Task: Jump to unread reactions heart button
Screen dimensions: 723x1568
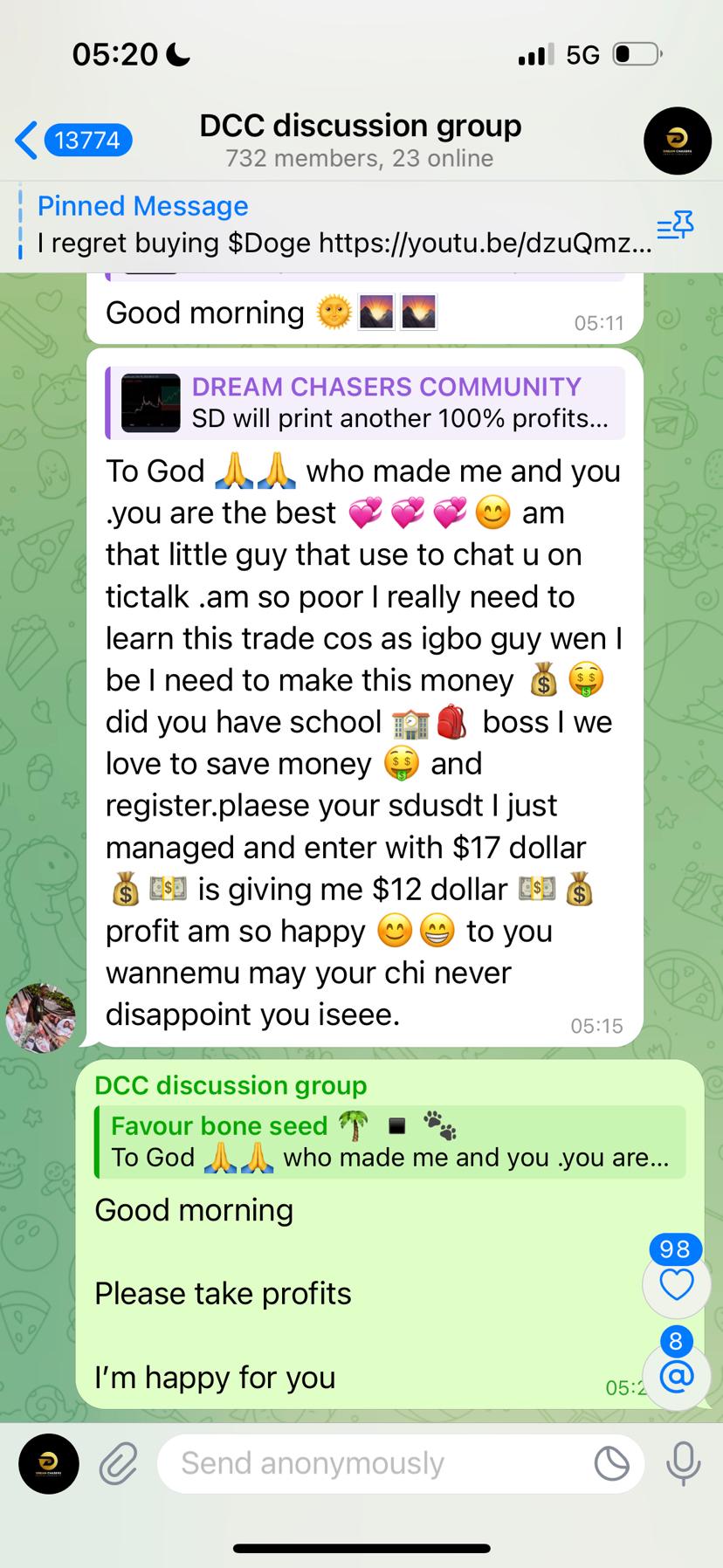Action: click(x=675, y=1283)
